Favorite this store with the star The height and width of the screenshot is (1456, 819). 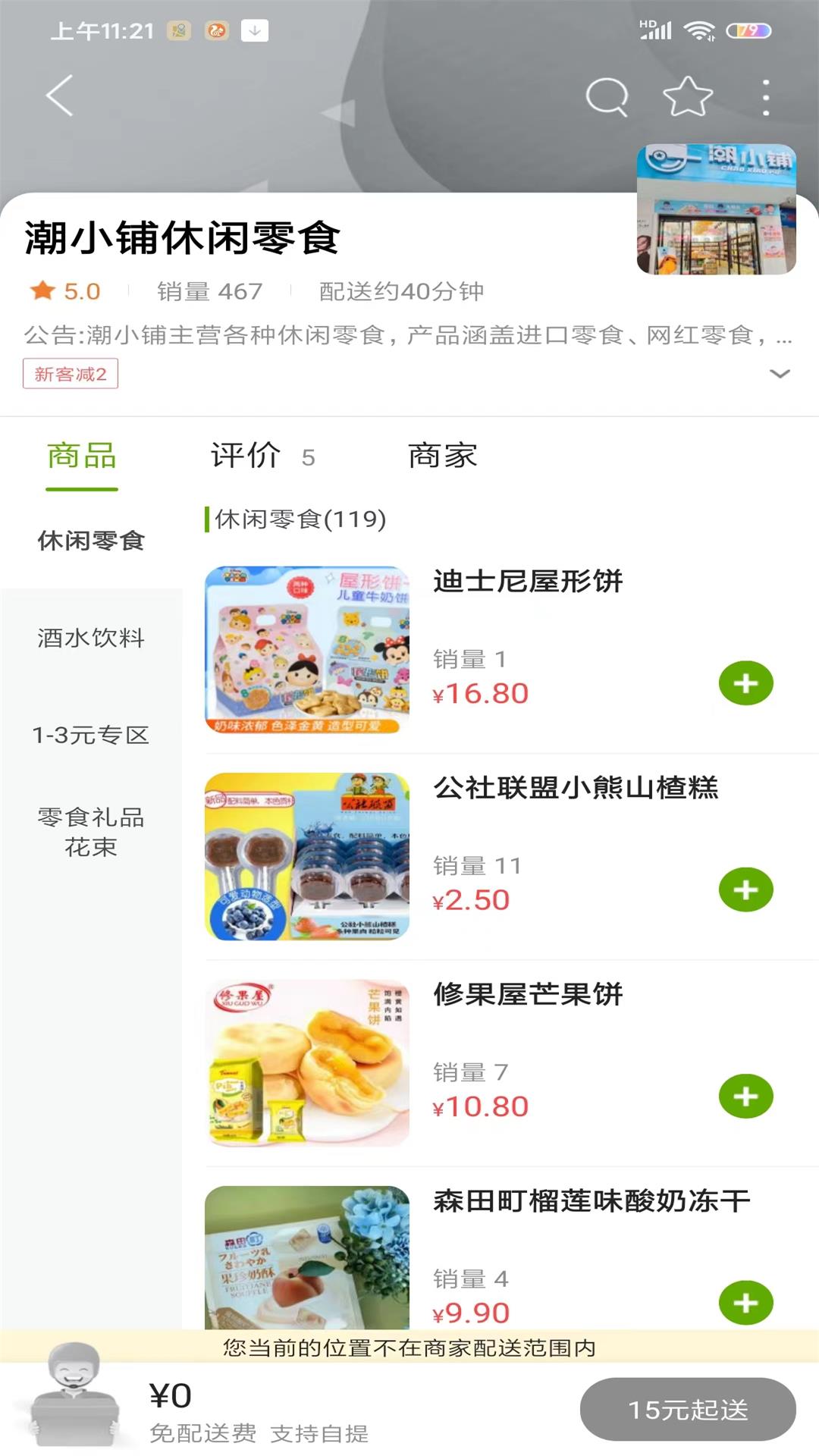tap(687, 96)
